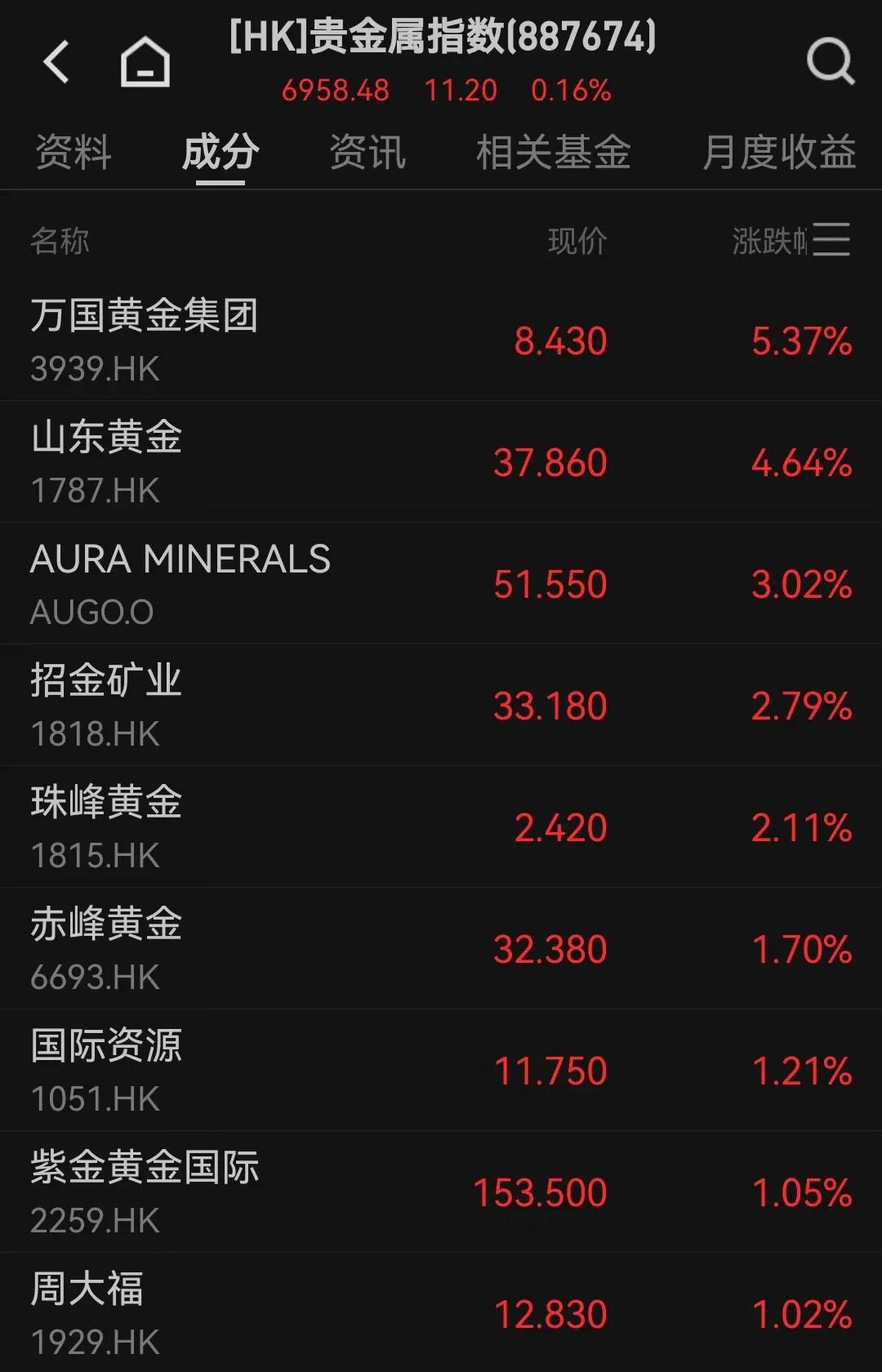The image size is (882, 1372).
Task: Switch to the 相关基金 tab
Action: coord(553,153)
